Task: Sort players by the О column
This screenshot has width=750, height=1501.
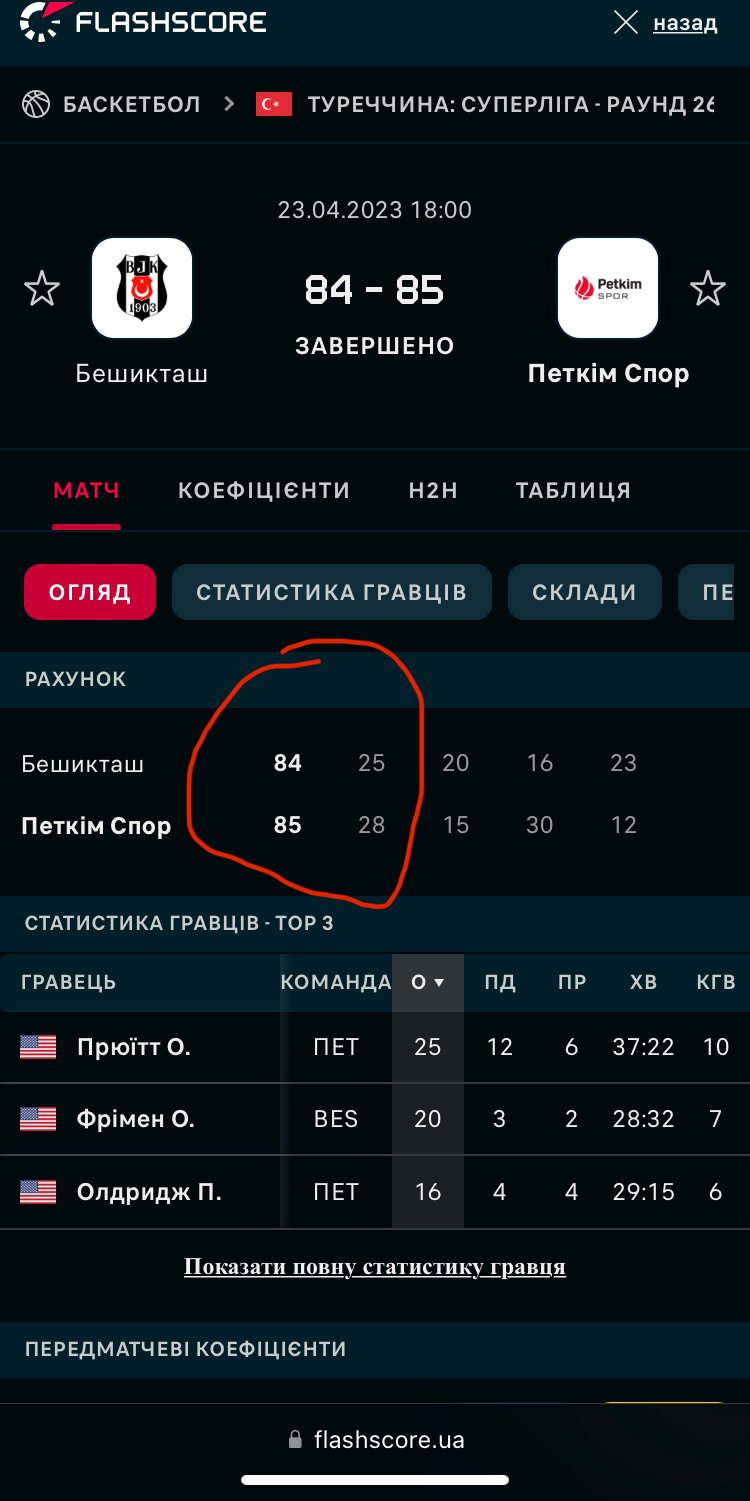Action: [427, 982]
